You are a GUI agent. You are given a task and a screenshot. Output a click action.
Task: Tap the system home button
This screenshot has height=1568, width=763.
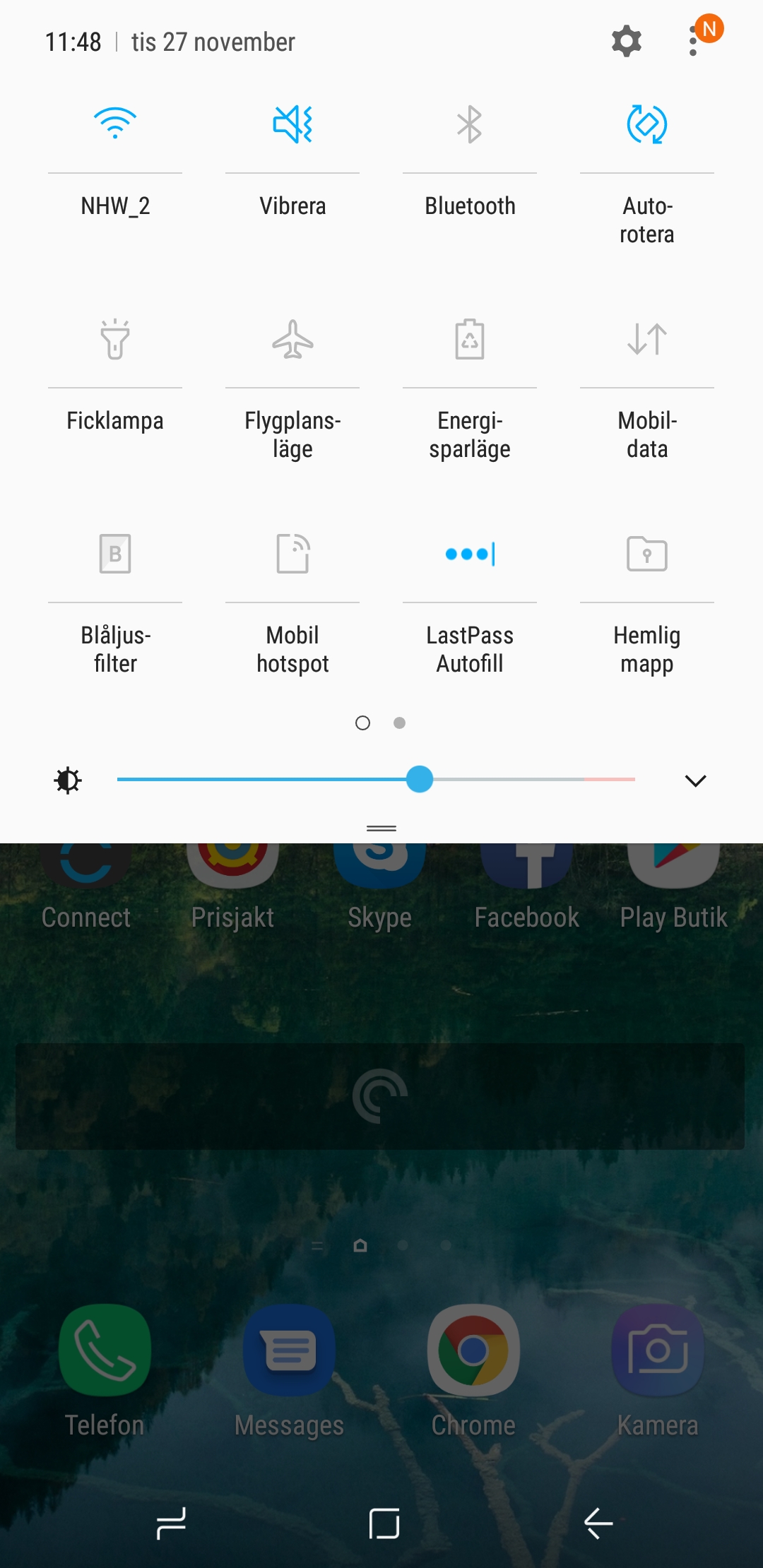click(x=384, y=1523)
